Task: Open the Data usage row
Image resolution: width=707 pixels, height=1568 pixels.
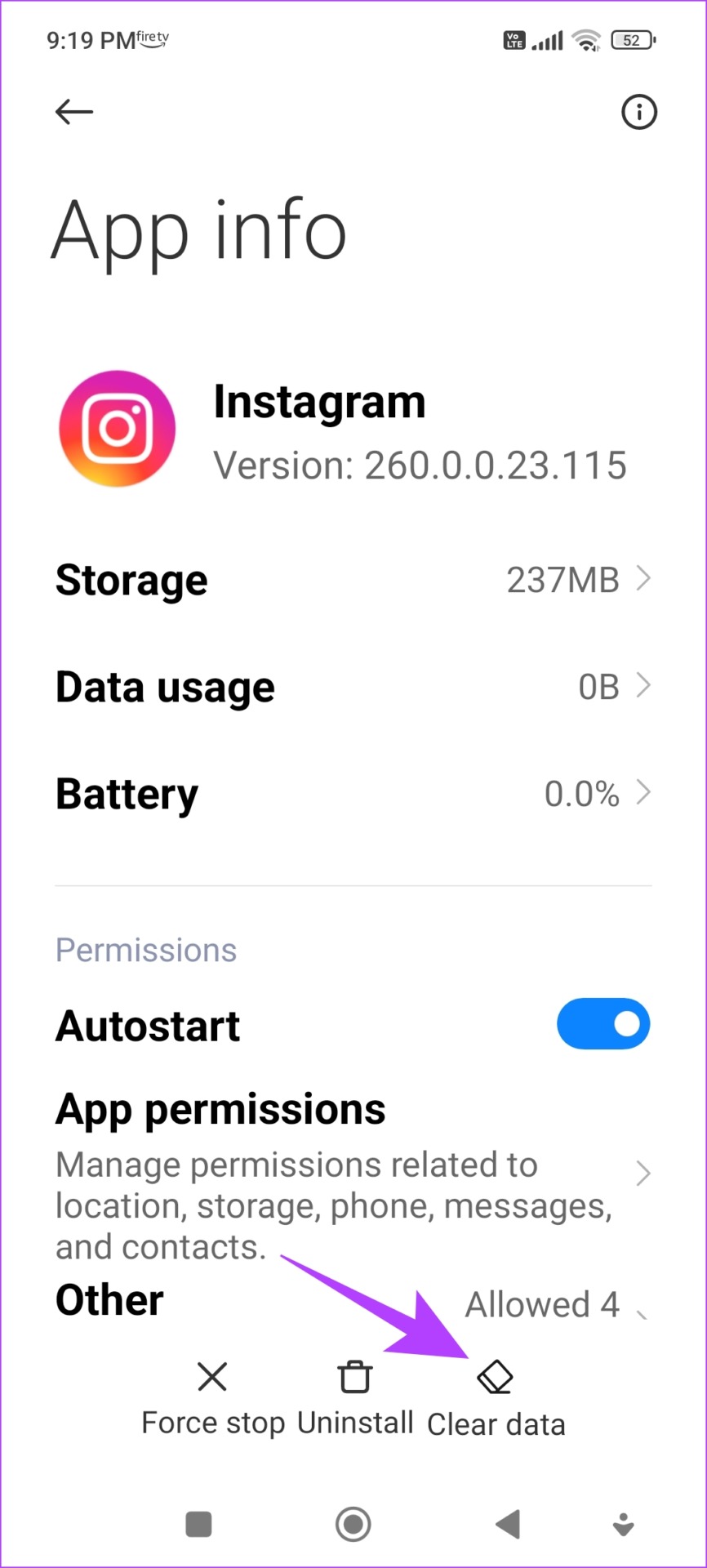Action: point(353,687)
